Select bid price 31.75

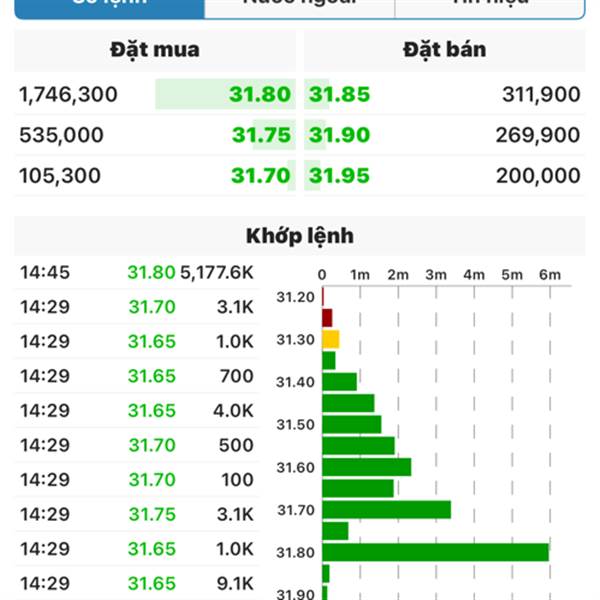point(262,135)
